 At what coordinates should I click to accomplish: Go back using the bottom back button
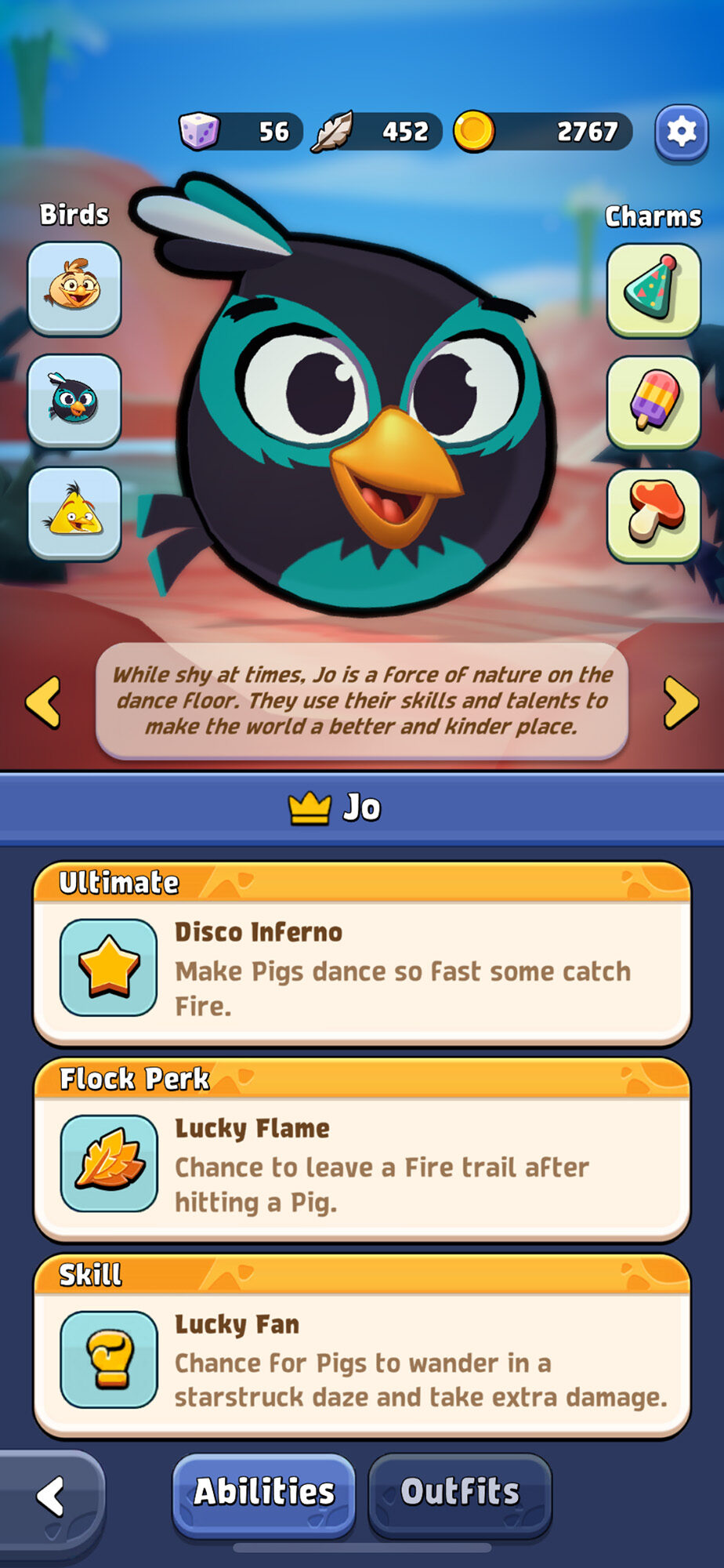51,1496
